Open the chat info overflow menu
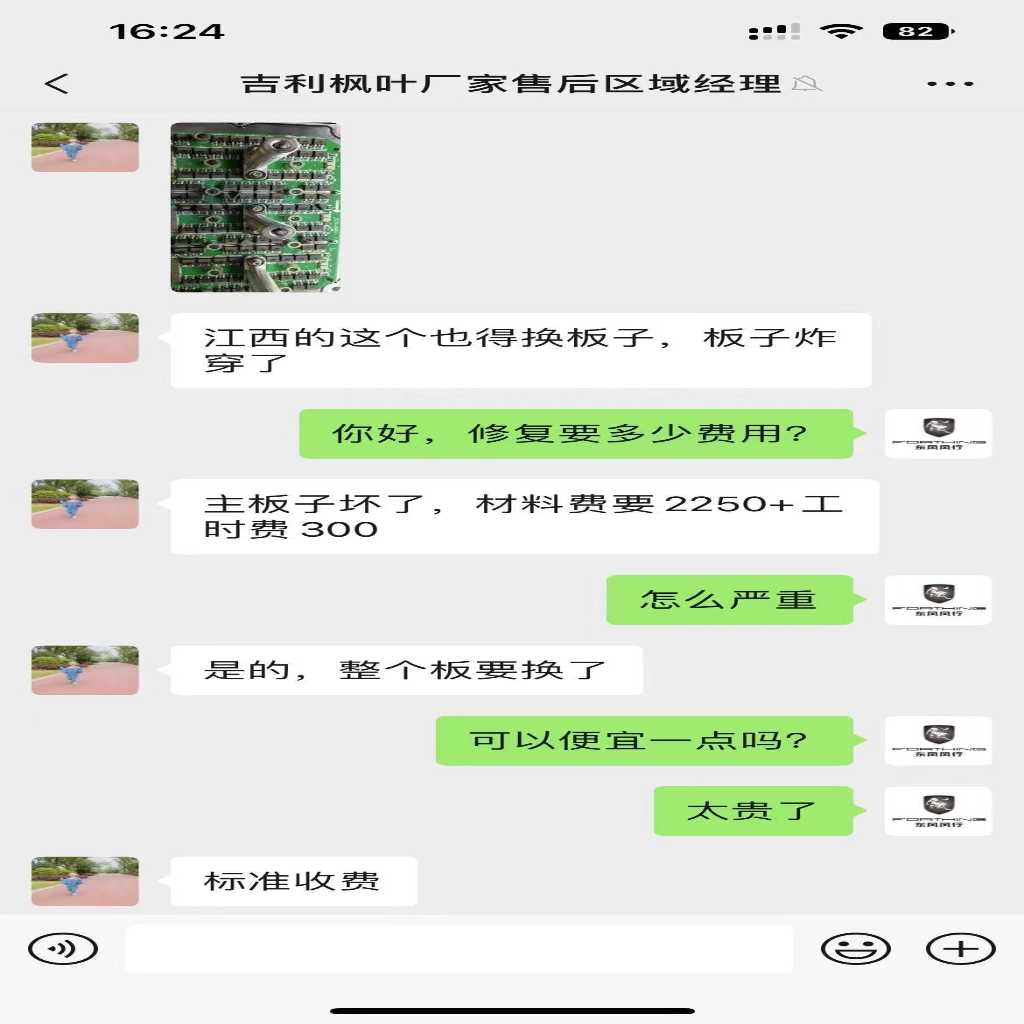The width and height of the screenshot is (1024, 1024). click(x=949, y=84)
